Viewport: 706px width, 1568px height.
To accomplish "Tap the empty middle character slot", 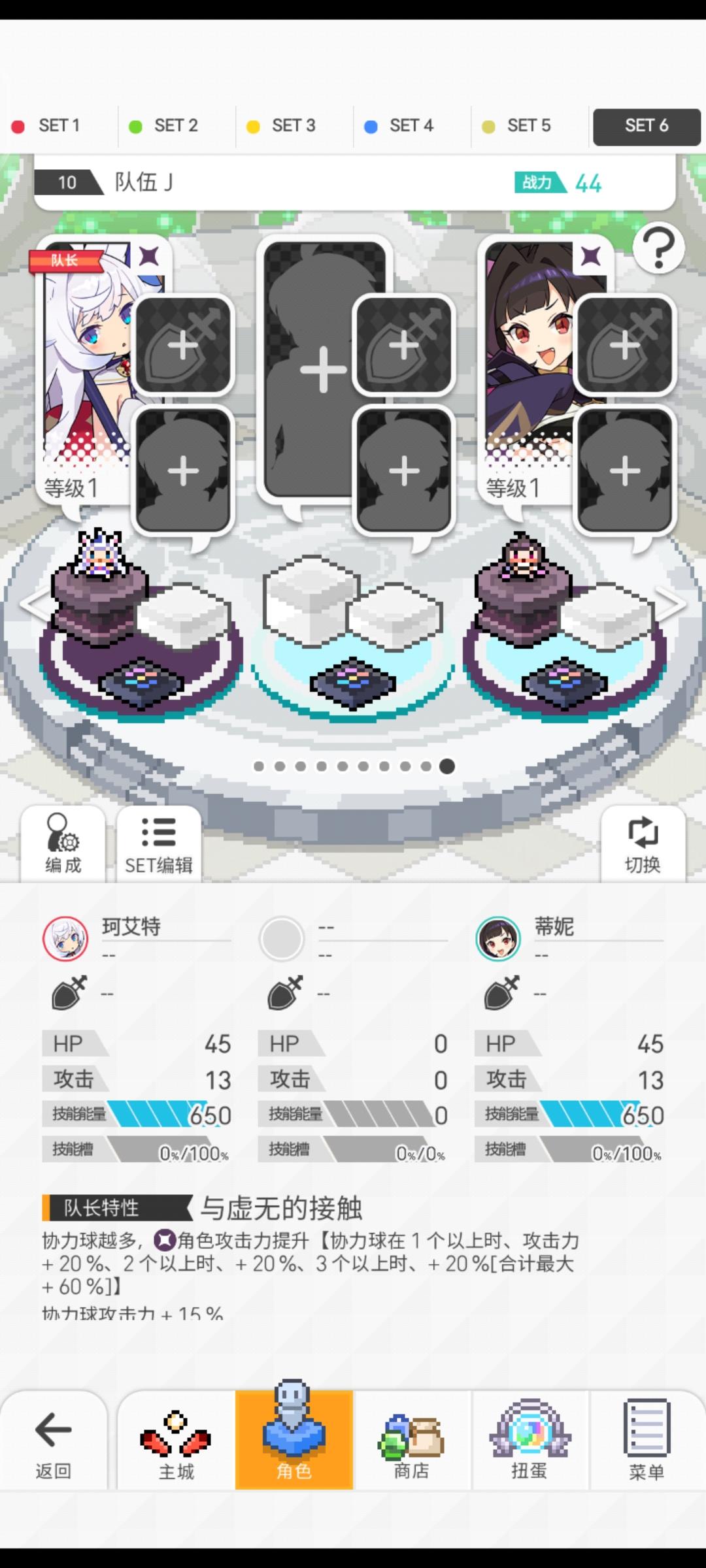I will pyautogui.click(x=322, y=369).
